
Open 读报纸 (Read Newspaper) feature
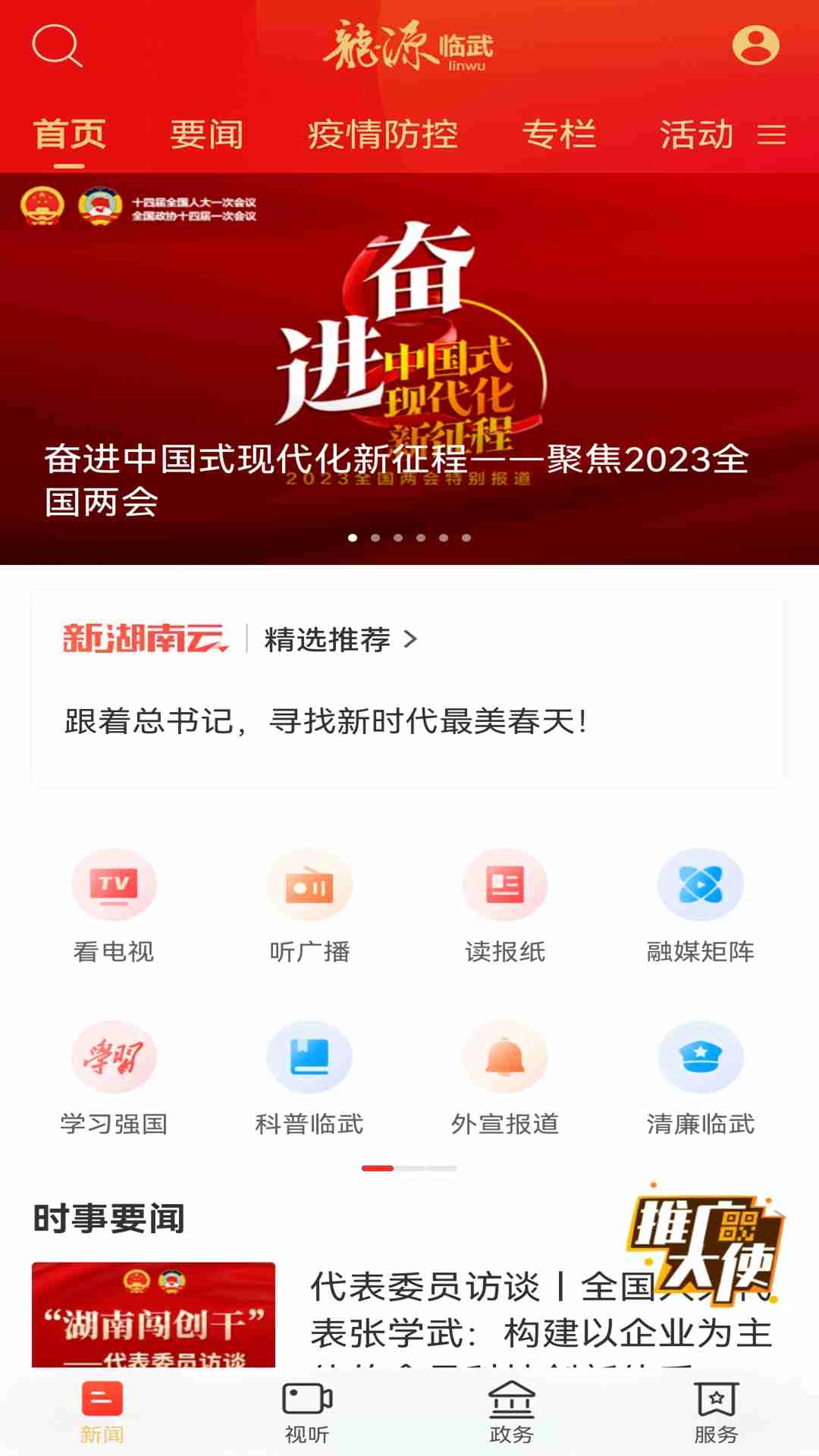point(504,886)
